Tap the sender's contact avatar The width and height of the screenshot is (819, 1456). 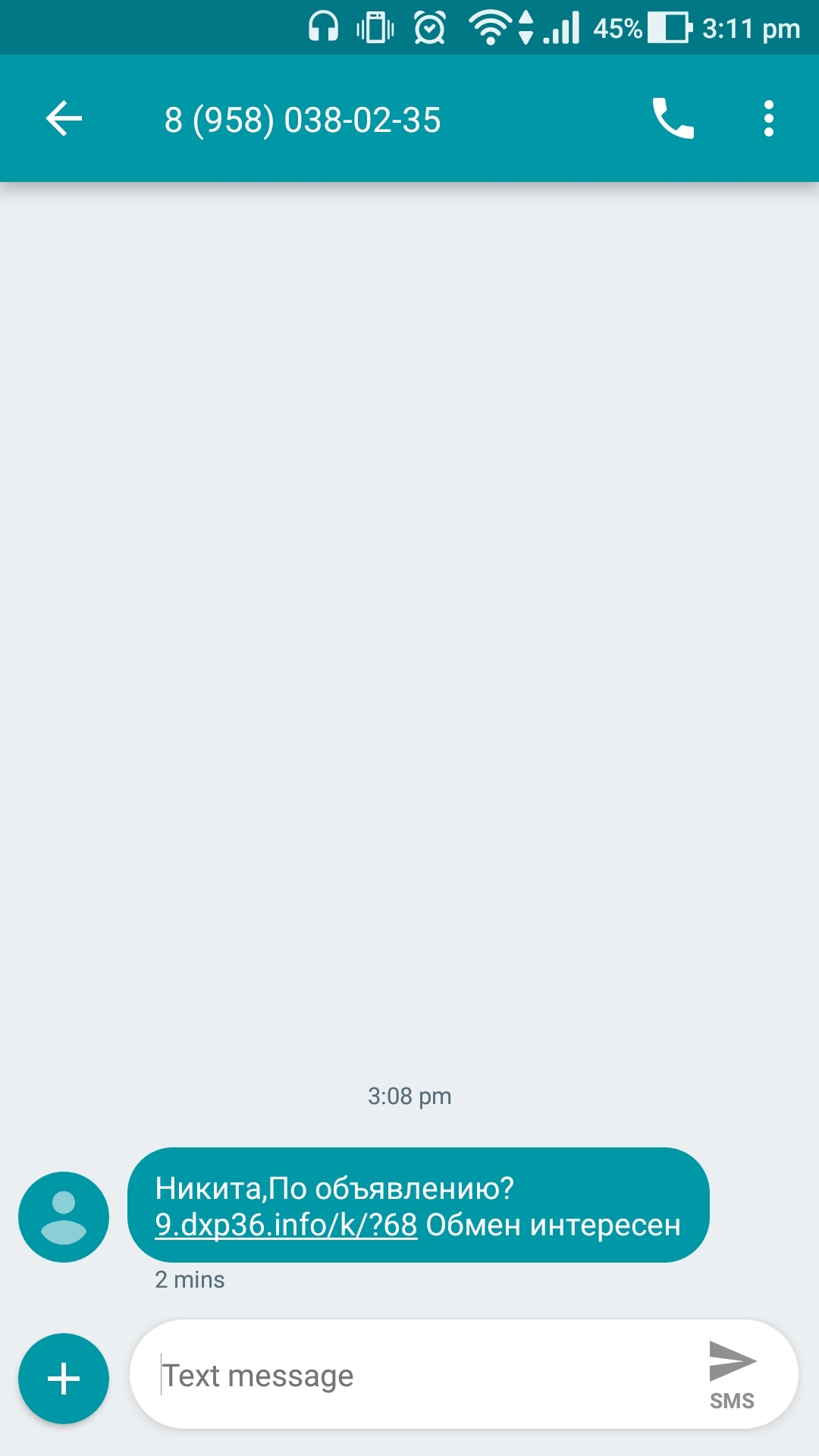(x=64, y=1216)
